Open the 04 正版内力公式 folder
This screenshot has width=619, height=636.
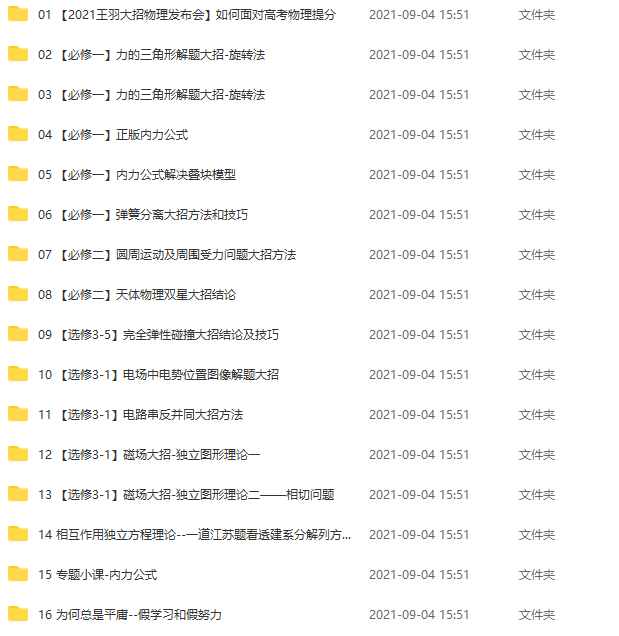pyautogui.click(x=112, y=135)
